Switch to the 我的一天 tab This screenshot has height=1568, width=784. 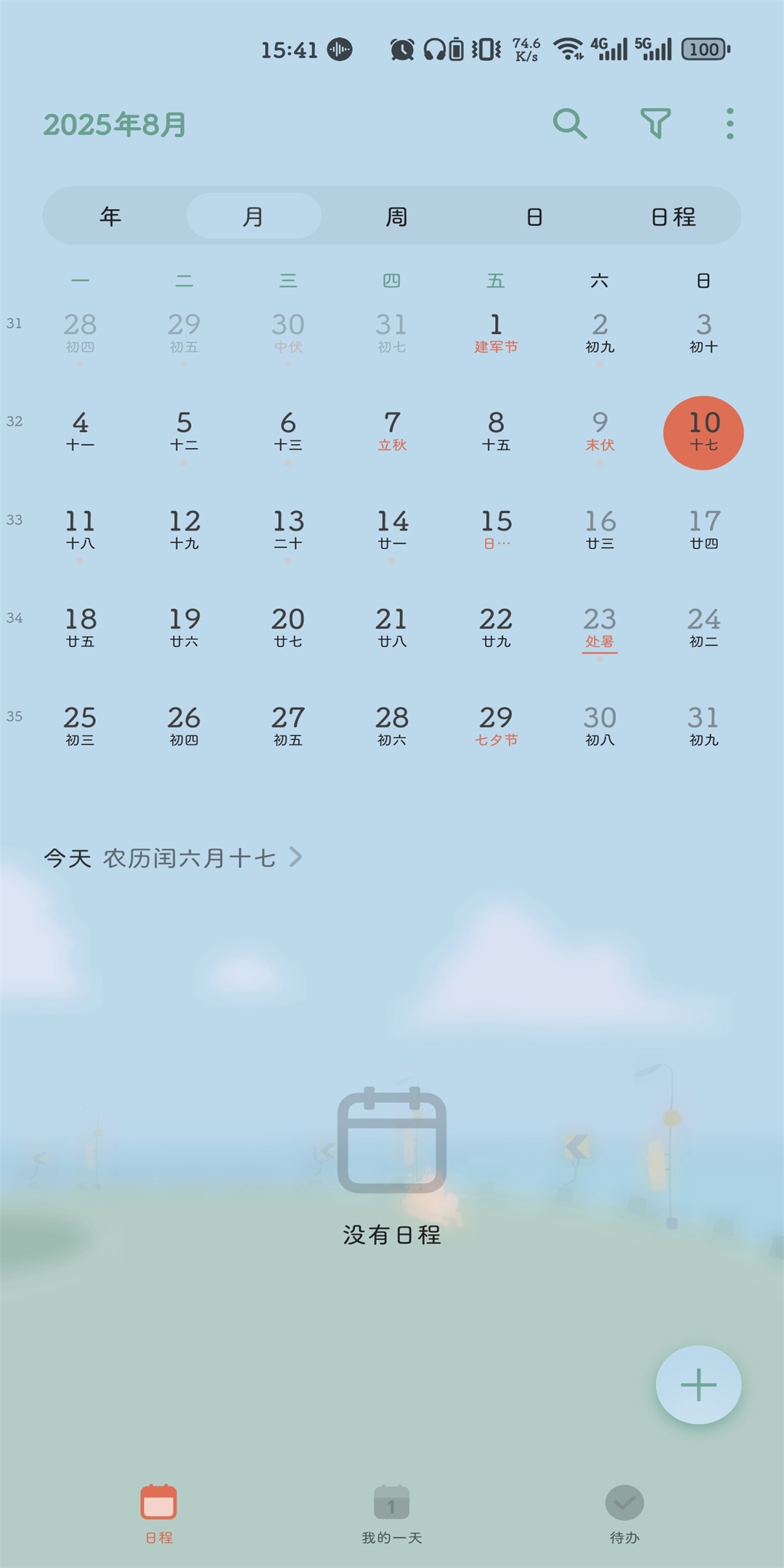[392, 1513]
